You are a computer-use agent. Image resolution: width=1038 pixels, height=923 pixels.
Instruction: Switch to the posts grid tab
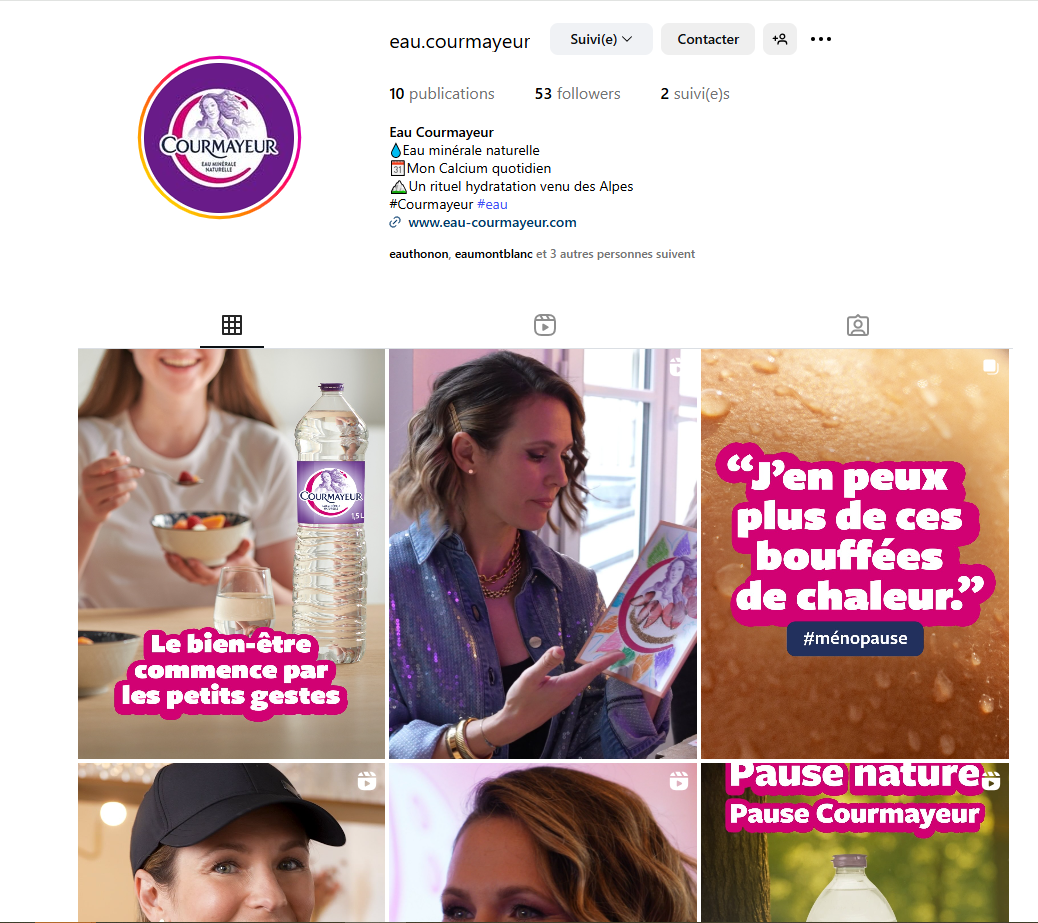[x=232, y=325]
